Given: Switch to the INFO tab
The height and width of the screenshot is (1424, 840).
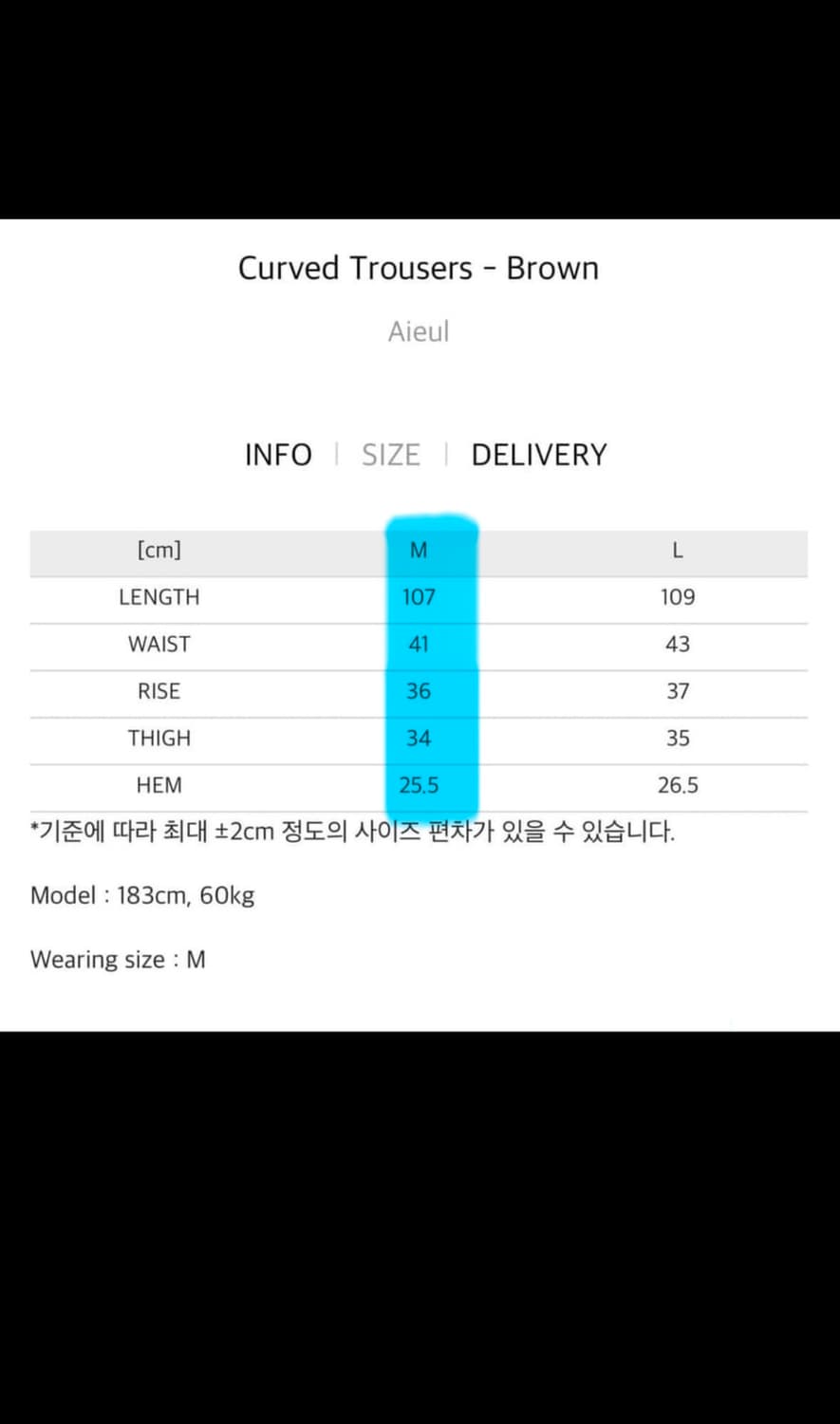Looking at the screenshot, I should tap(278, 455).
